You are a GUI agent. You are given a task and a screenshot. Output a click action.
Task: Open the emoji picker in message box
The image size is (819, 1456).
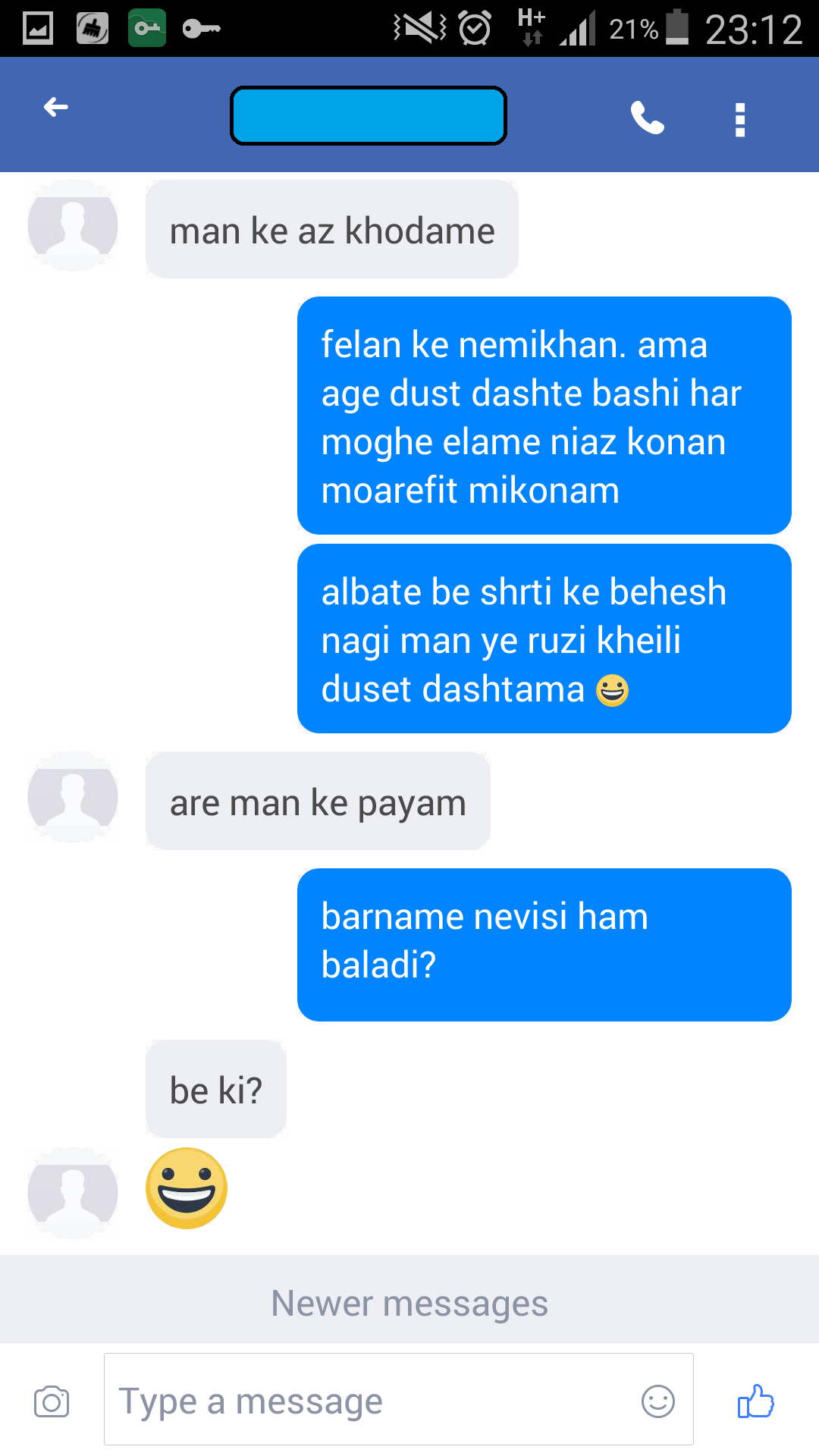tap(657, 1401)
